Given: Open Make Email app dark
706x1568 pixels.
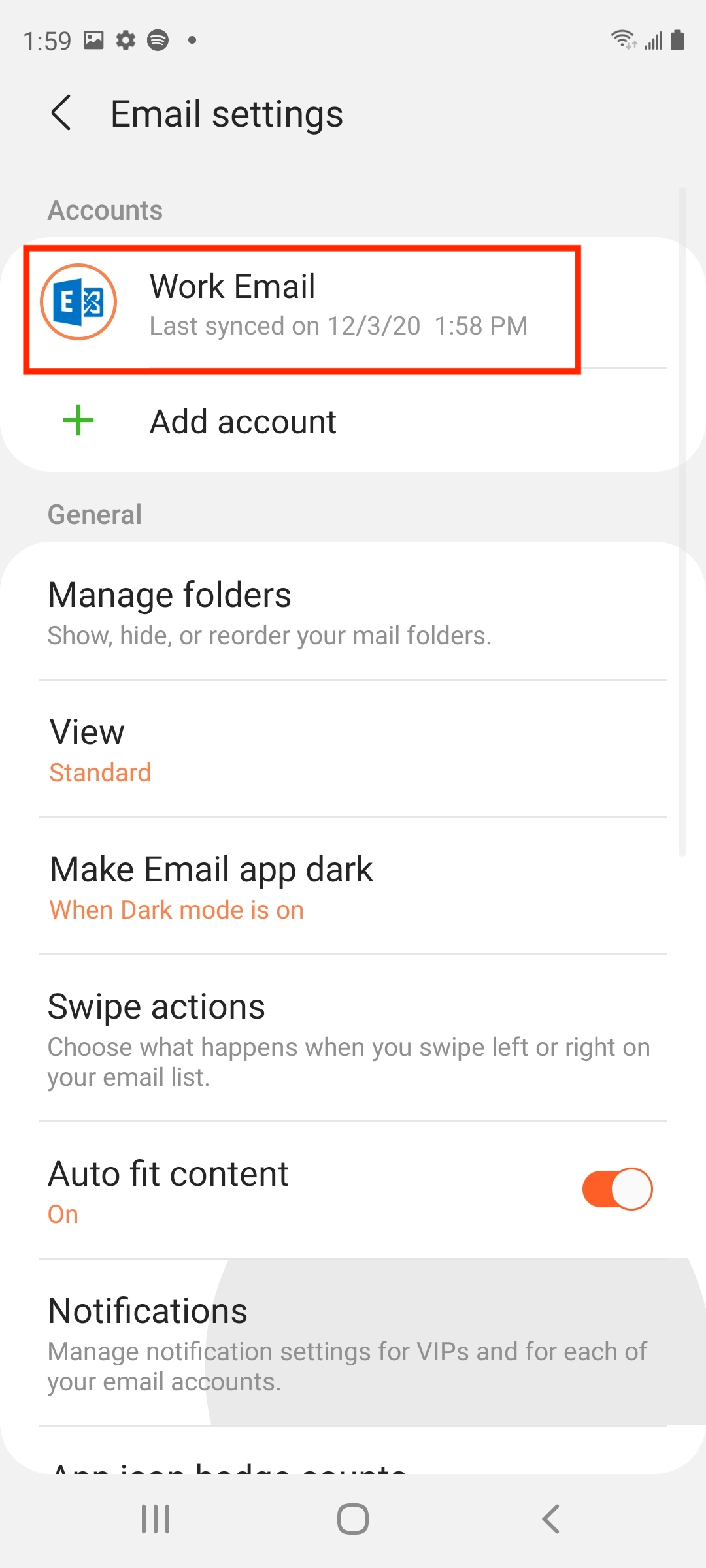Looking at the screenshot, I should click(x=353, y=886).
